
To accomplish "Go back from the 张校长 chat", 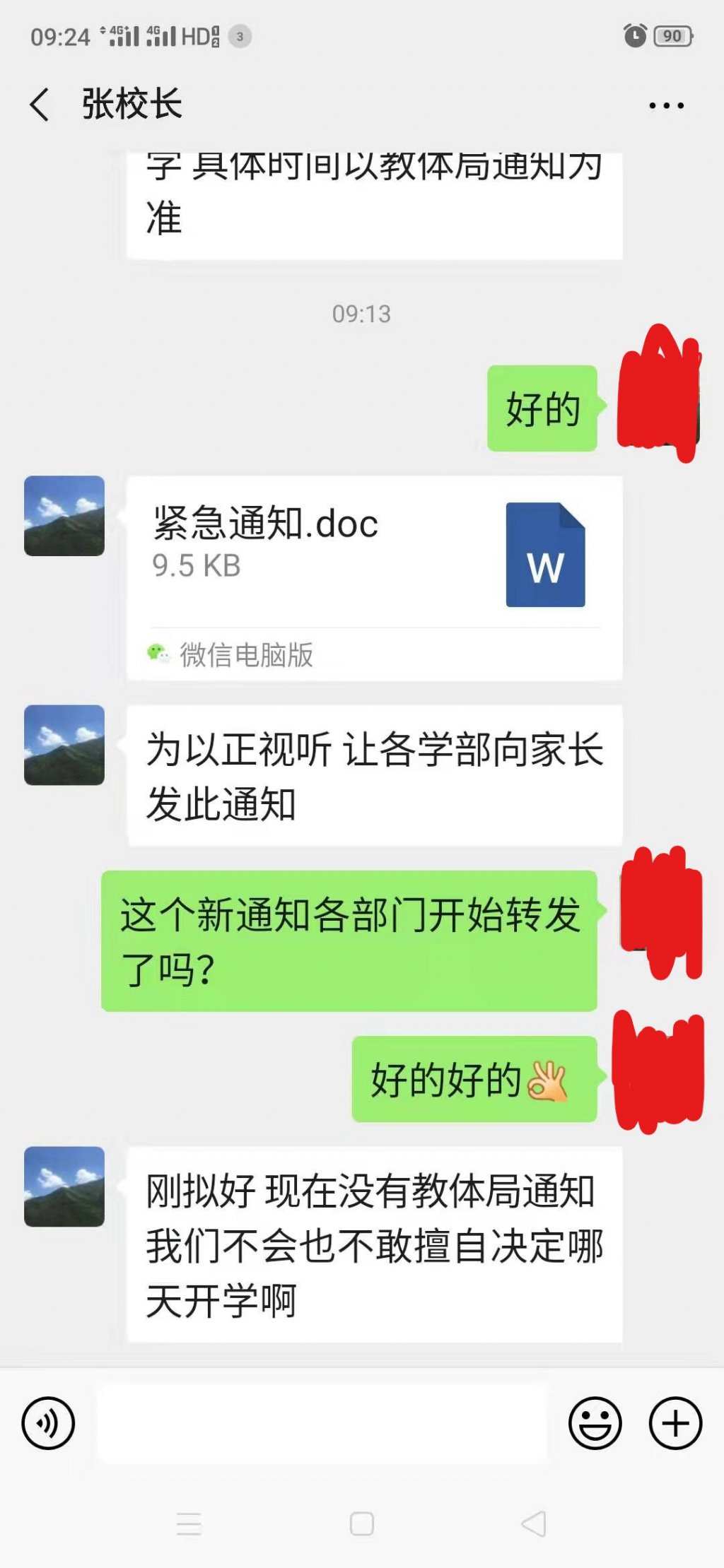I will click(40, 105).
